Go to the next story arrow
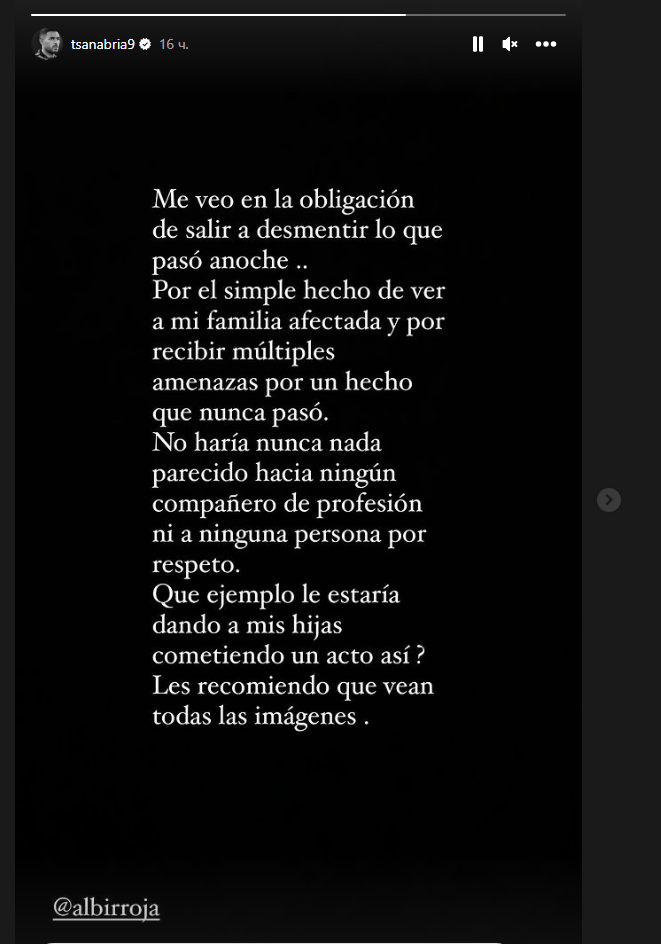Image resolution: width=661 pixels, height=944 pixels. (609, 500)
